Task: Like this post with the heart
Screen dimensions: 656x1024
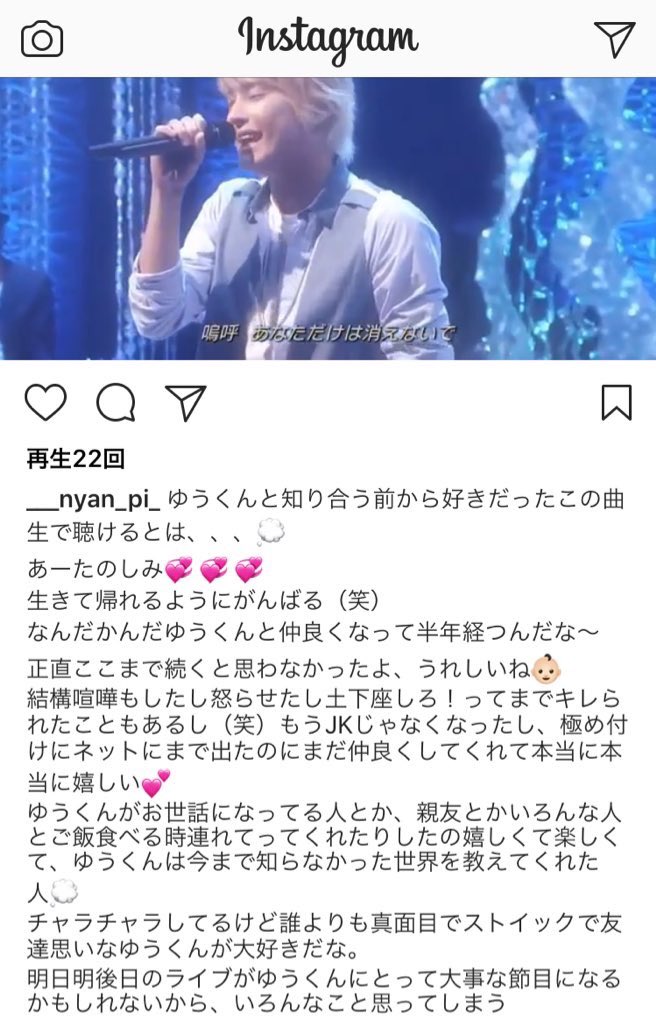Action: [45, 403]
